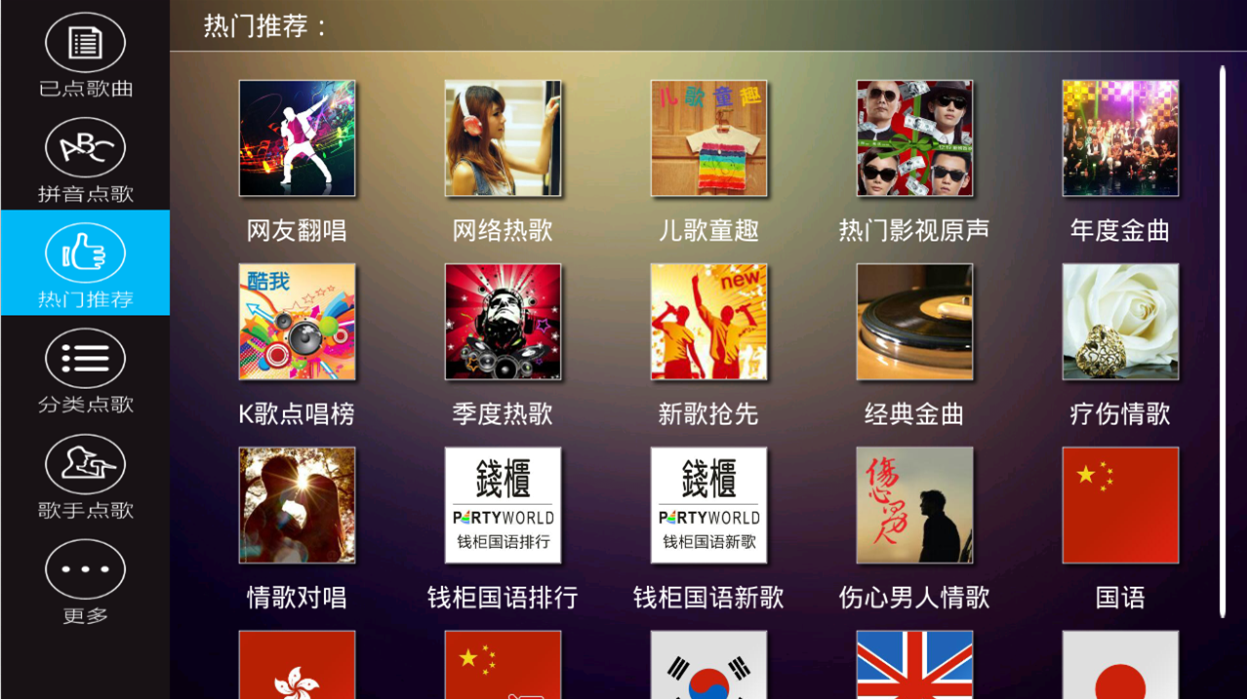Screen dimensions: 1247x699
Task: Open the K歌点唱榜 chart
Action: (297, 322)
